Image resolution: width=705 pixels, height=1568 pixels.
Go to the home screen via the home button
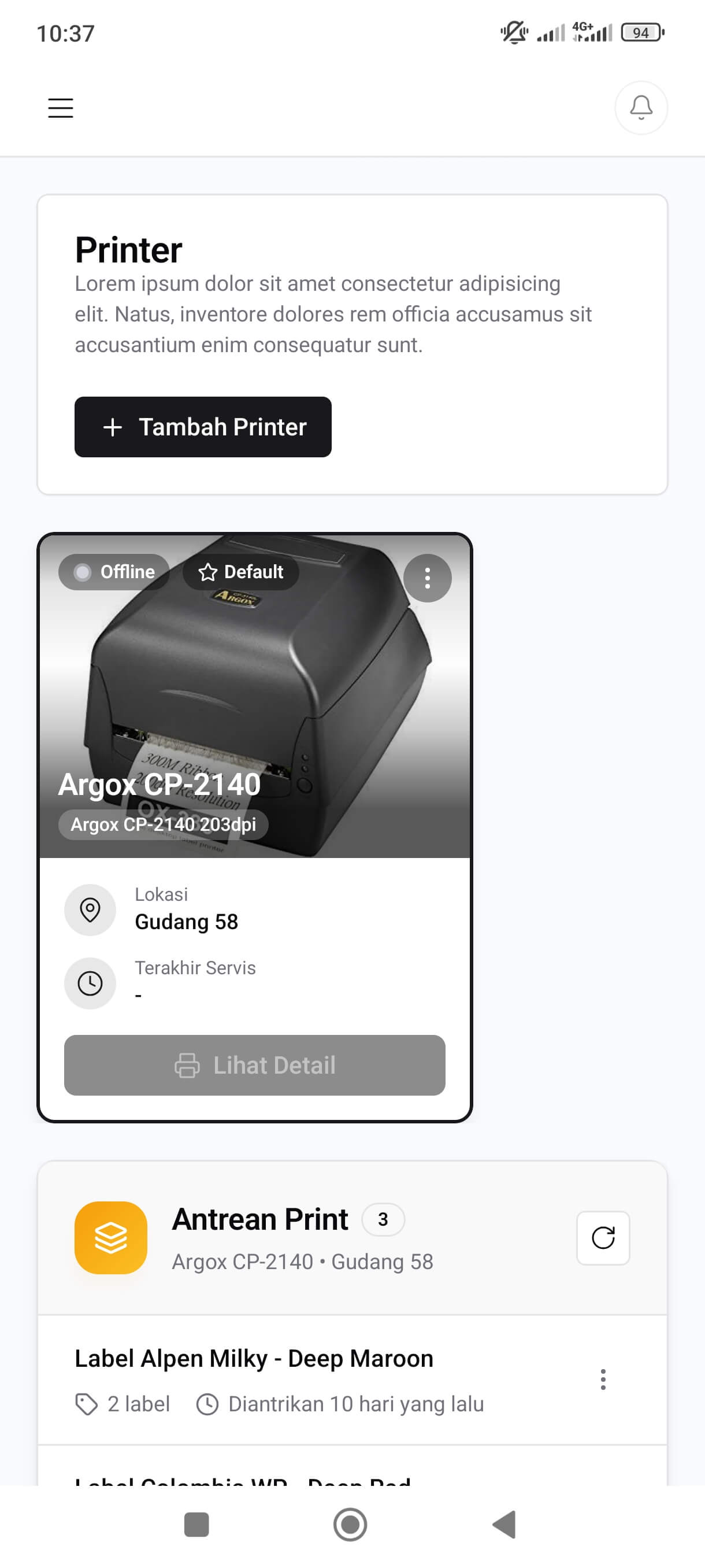tap(350, 1524)
